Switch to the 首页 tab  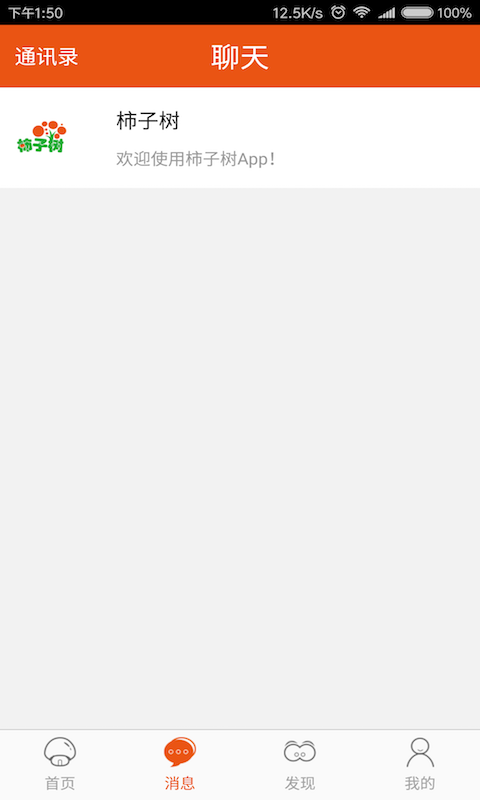(60, 764)
